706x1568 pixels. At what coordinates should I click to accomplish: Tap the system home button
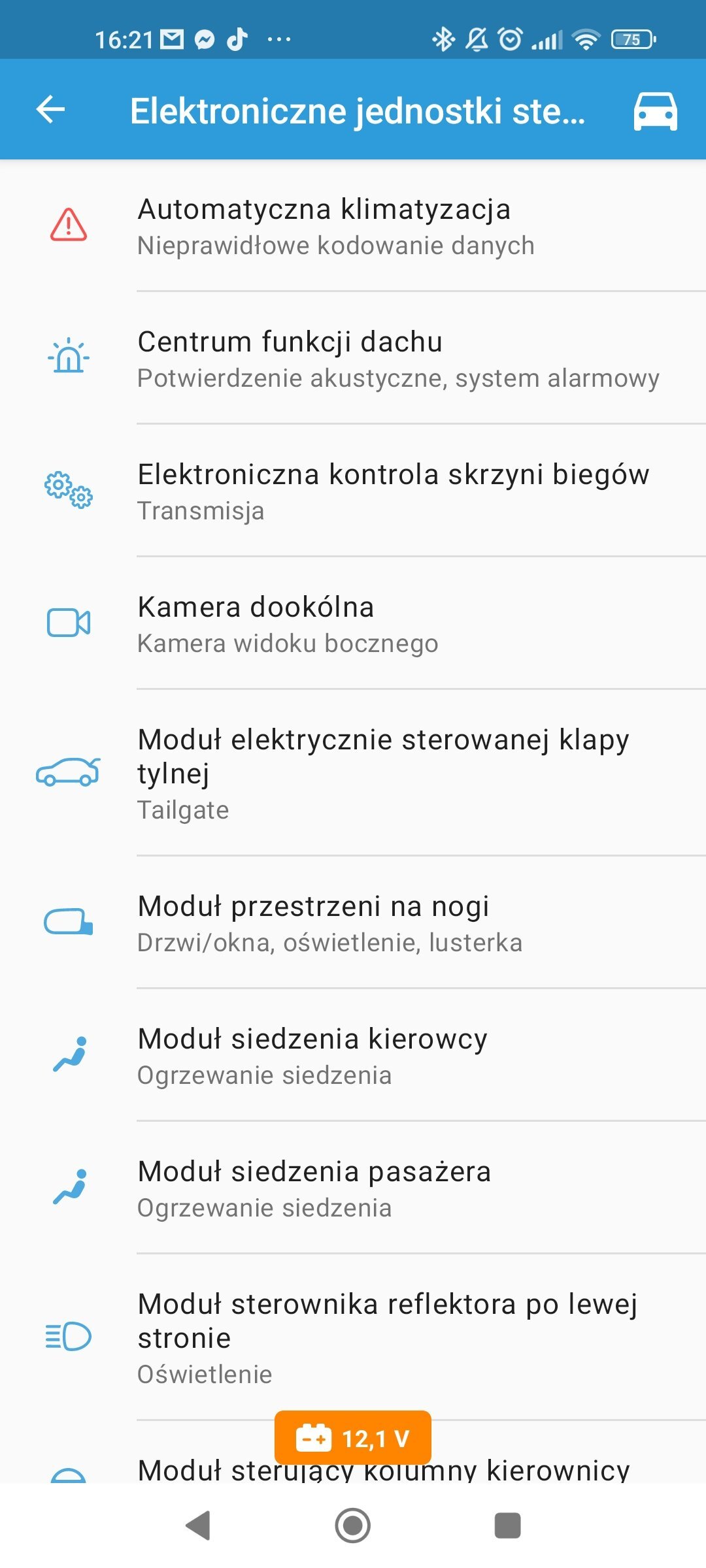[x=353, y=1526]
